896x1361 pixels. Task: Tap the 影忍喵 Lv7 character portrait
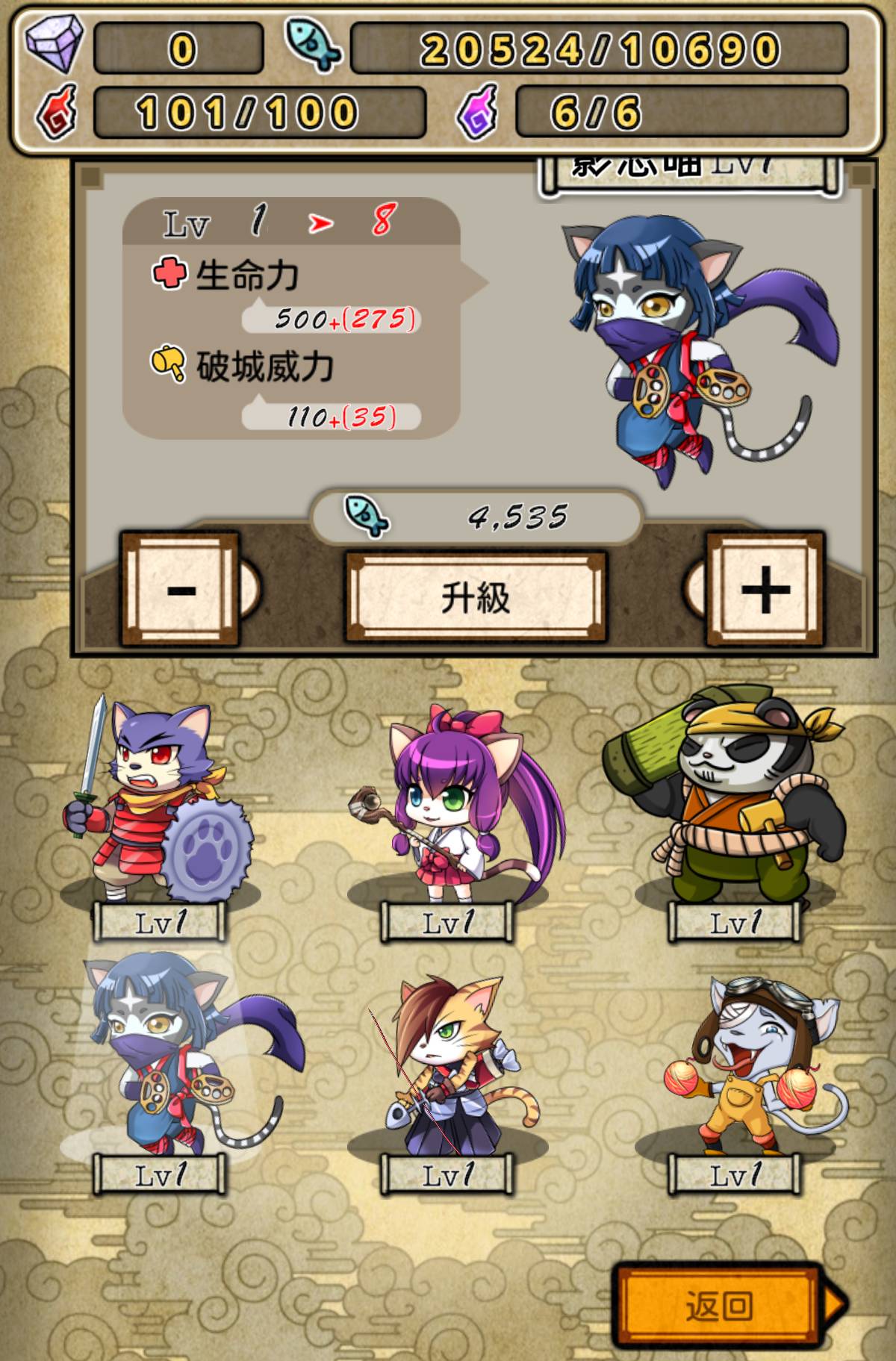pyautogui.click(x=665, y=343)
